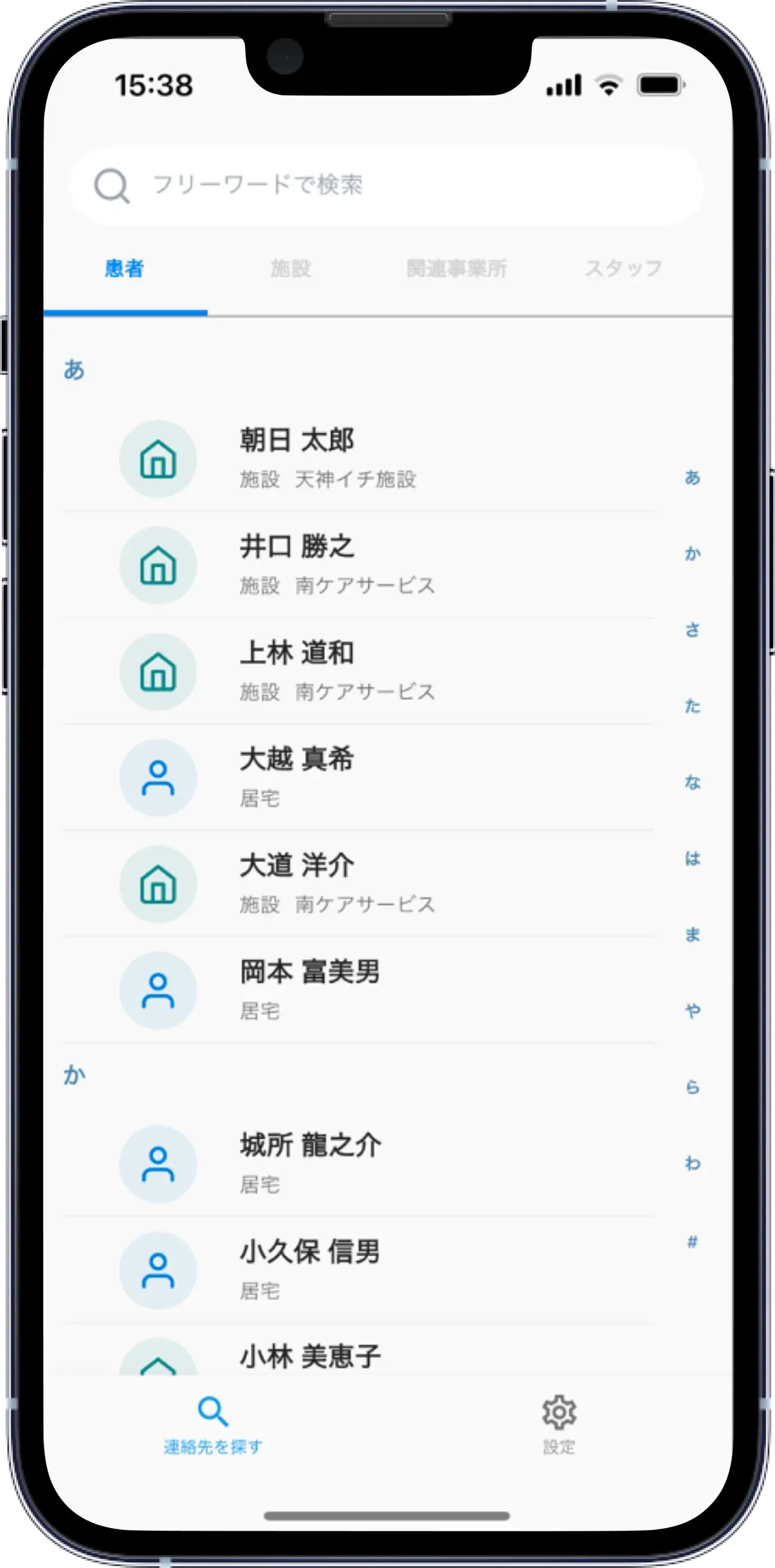Jump to # in the index
Viewport: 775px width, 1568px height.
tap(692, 1241)
